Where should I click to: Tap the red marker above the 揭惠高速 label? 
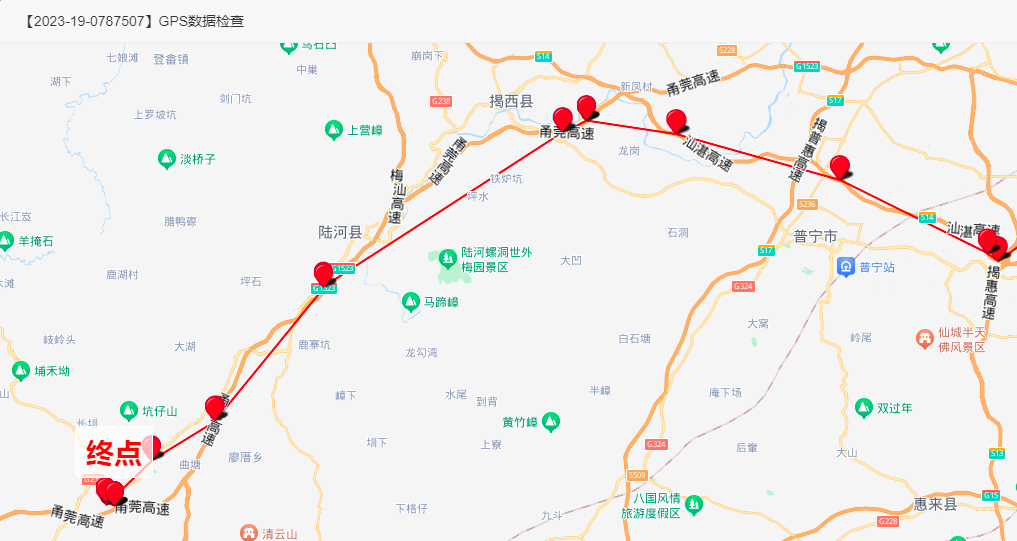(x=989, y=240)
